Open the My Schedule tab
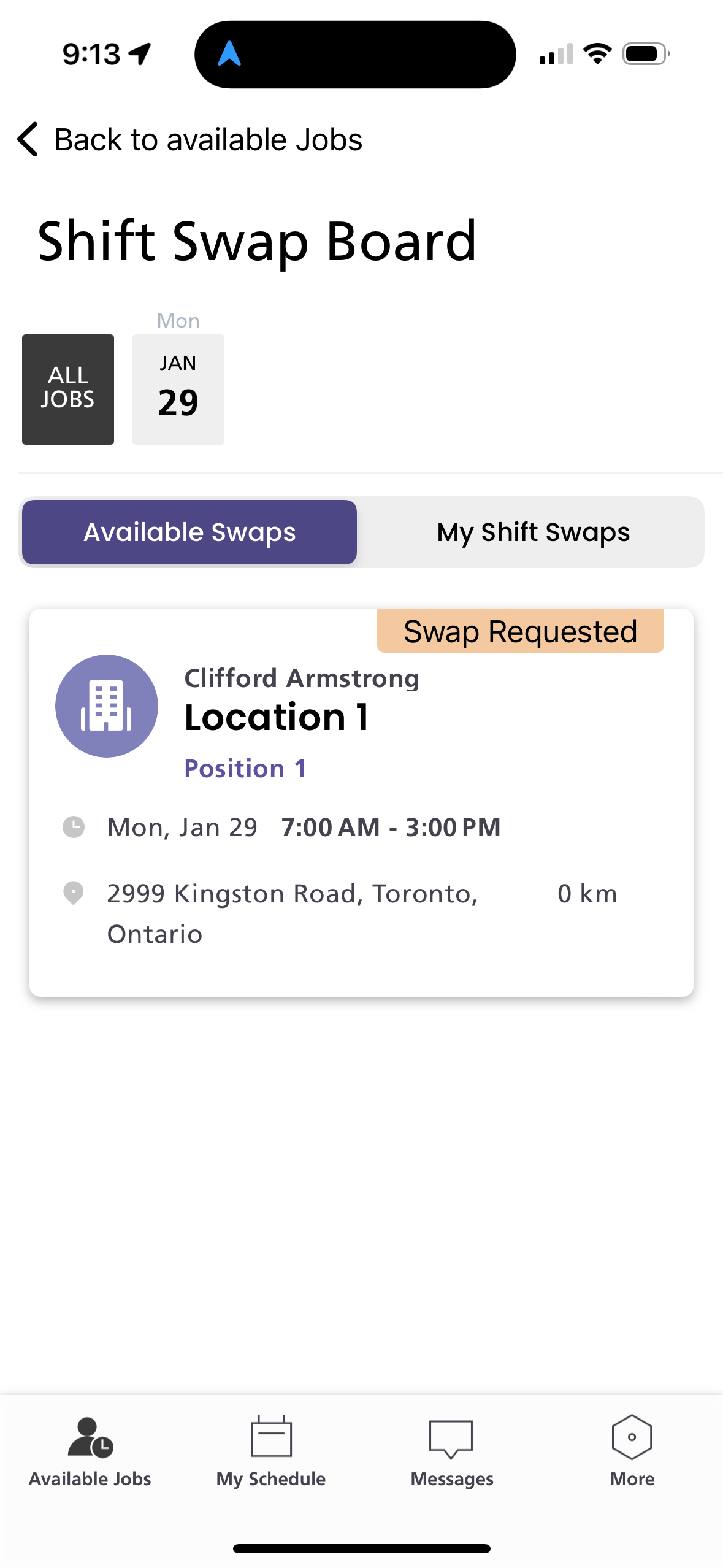 (271, 1451)
